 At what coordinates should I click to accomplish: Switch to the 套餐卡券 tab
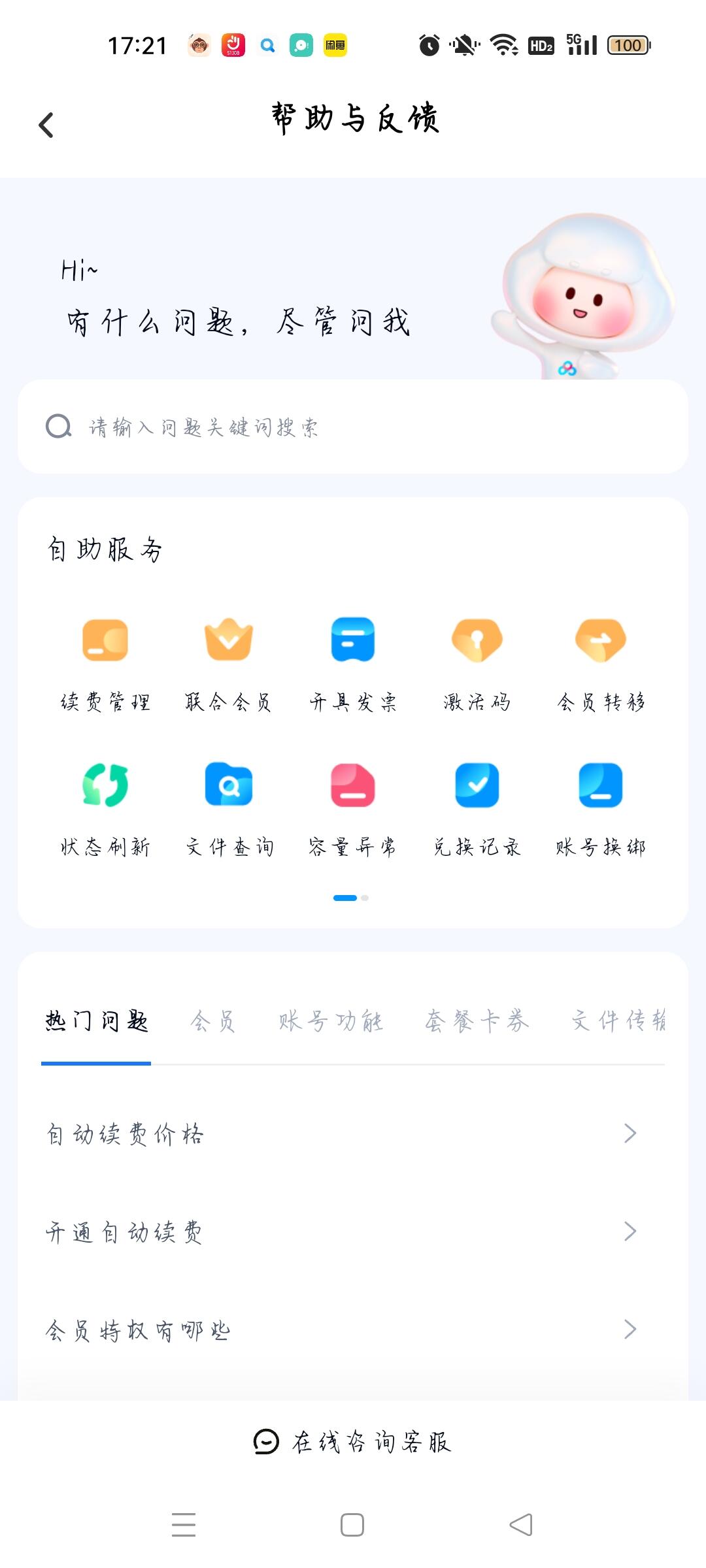477,1021
